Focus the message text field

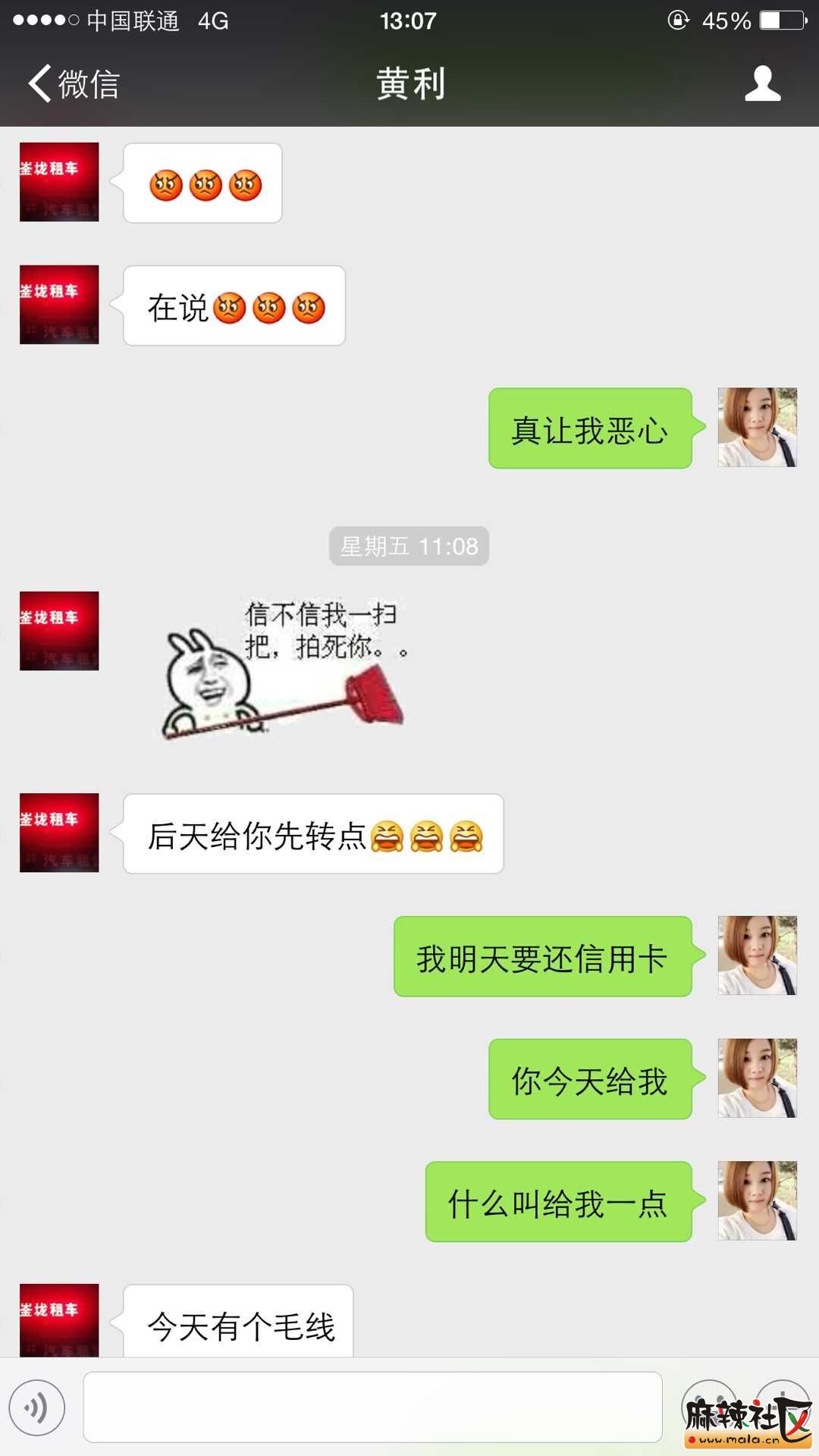coord(372,1407)
